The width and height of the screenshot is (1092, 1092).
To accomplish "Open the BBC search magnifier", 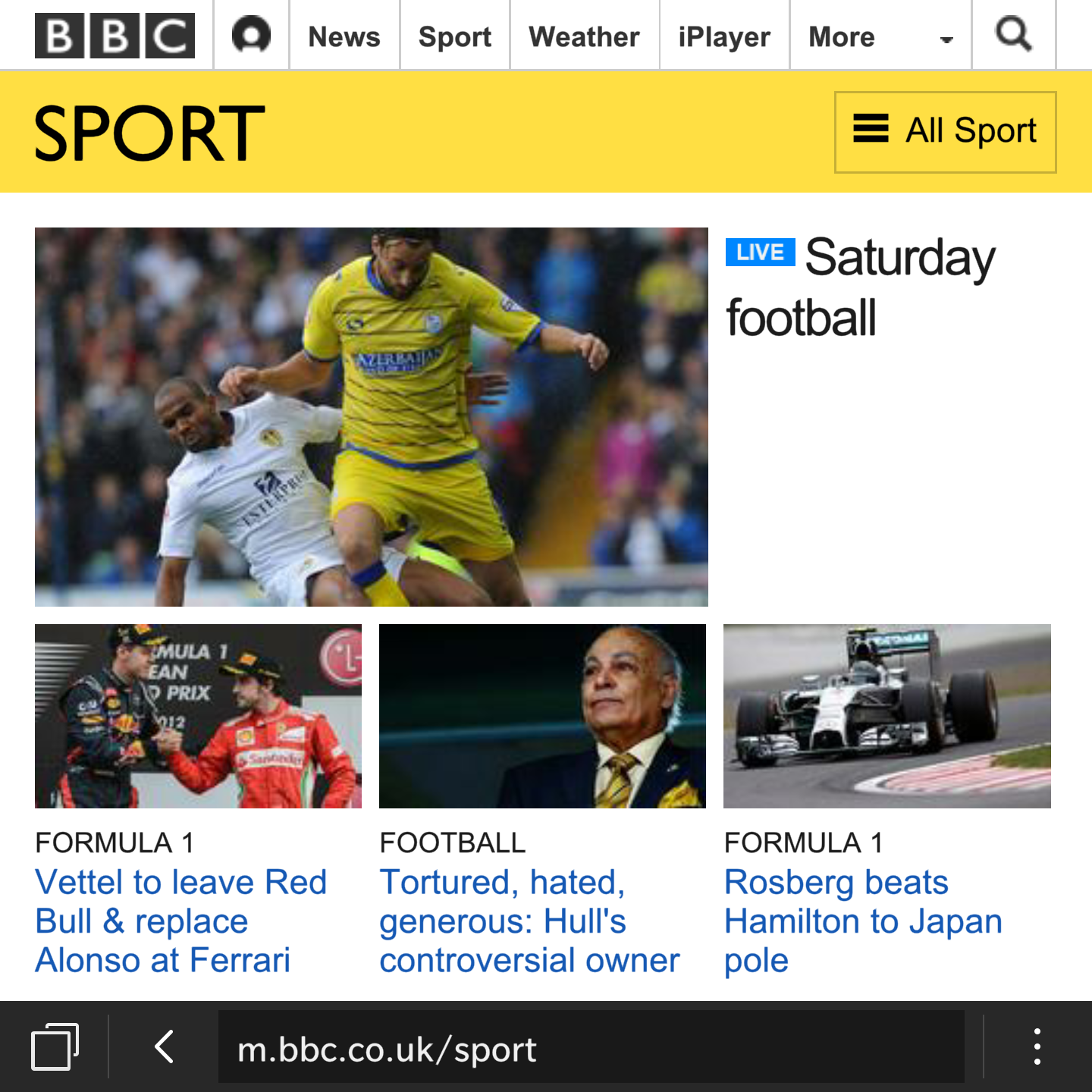I will point(1013,35).
